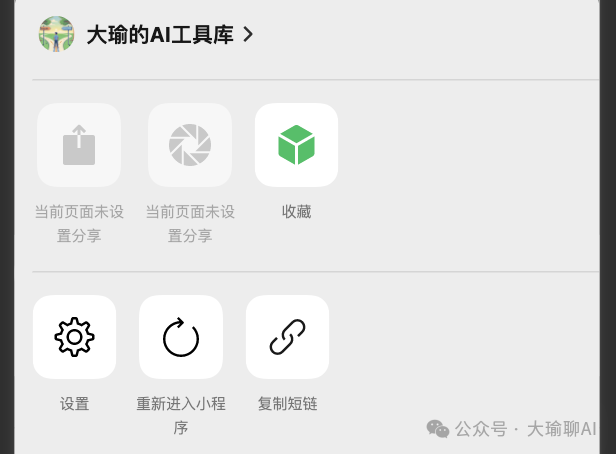Open 设置 for the mini program
Screen dimensions: 616x454
coord(75,337)
